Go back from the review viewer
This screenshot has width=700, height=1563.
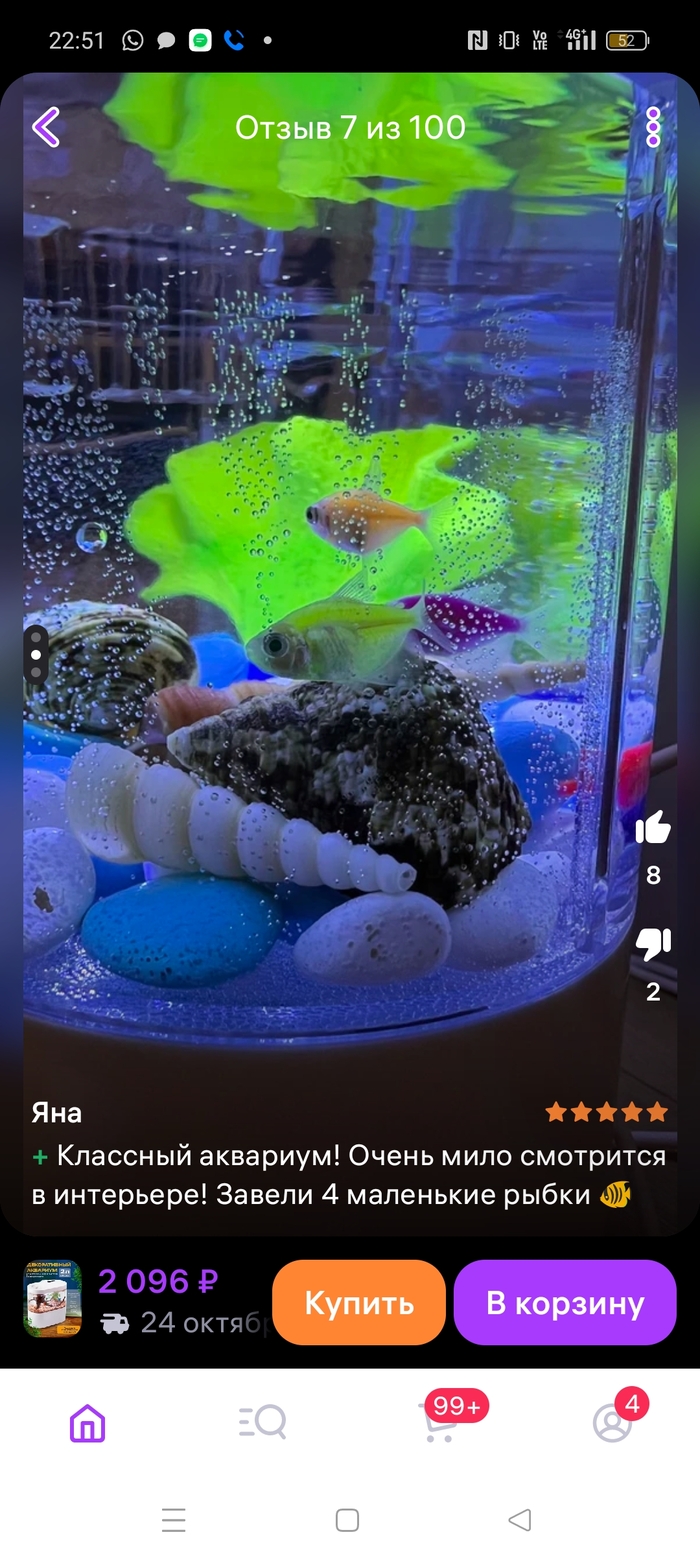46,128
